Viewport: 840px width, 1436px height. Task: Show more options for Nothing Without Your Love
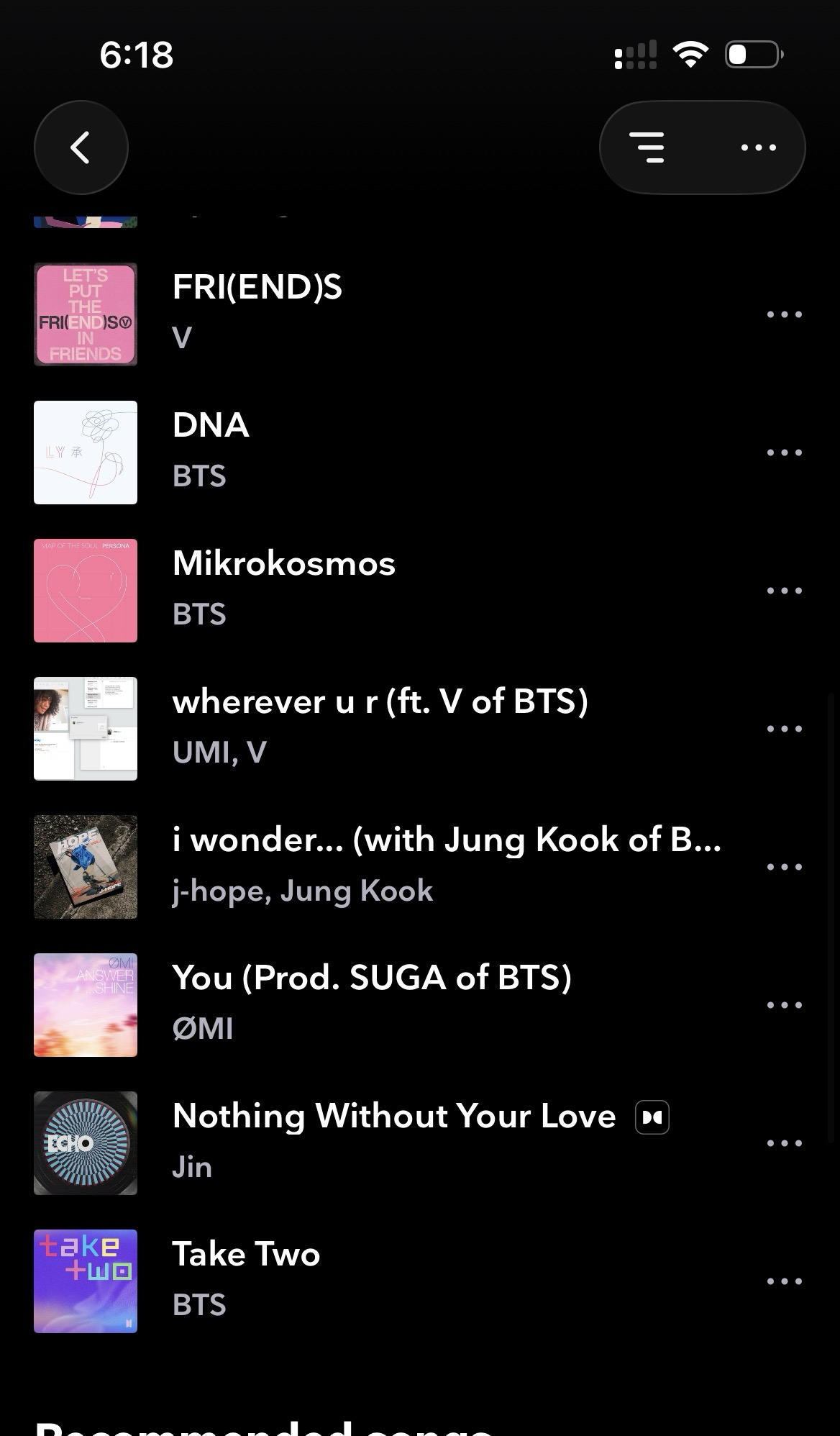pos(784,1143)
